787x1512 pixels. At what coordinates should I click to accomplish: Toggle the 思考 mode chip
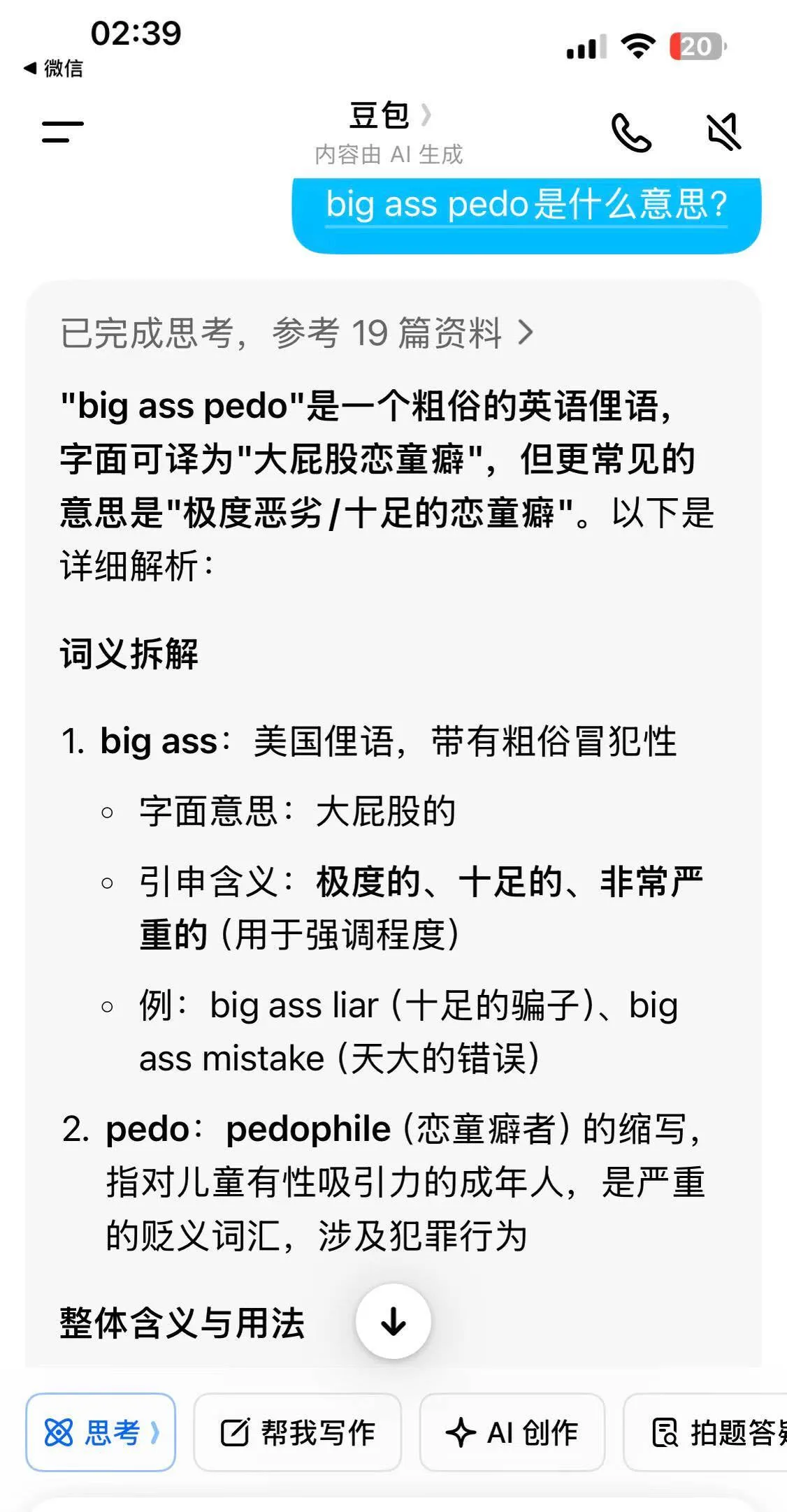click(x=101, y=1432)
